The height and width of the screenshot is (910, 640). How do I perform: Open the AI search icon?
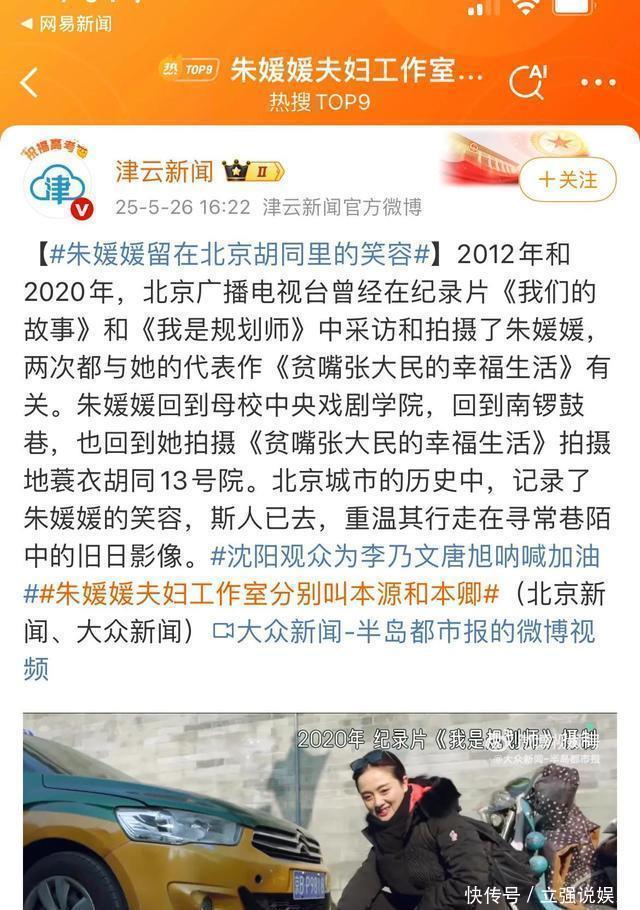tap(527, 82)
